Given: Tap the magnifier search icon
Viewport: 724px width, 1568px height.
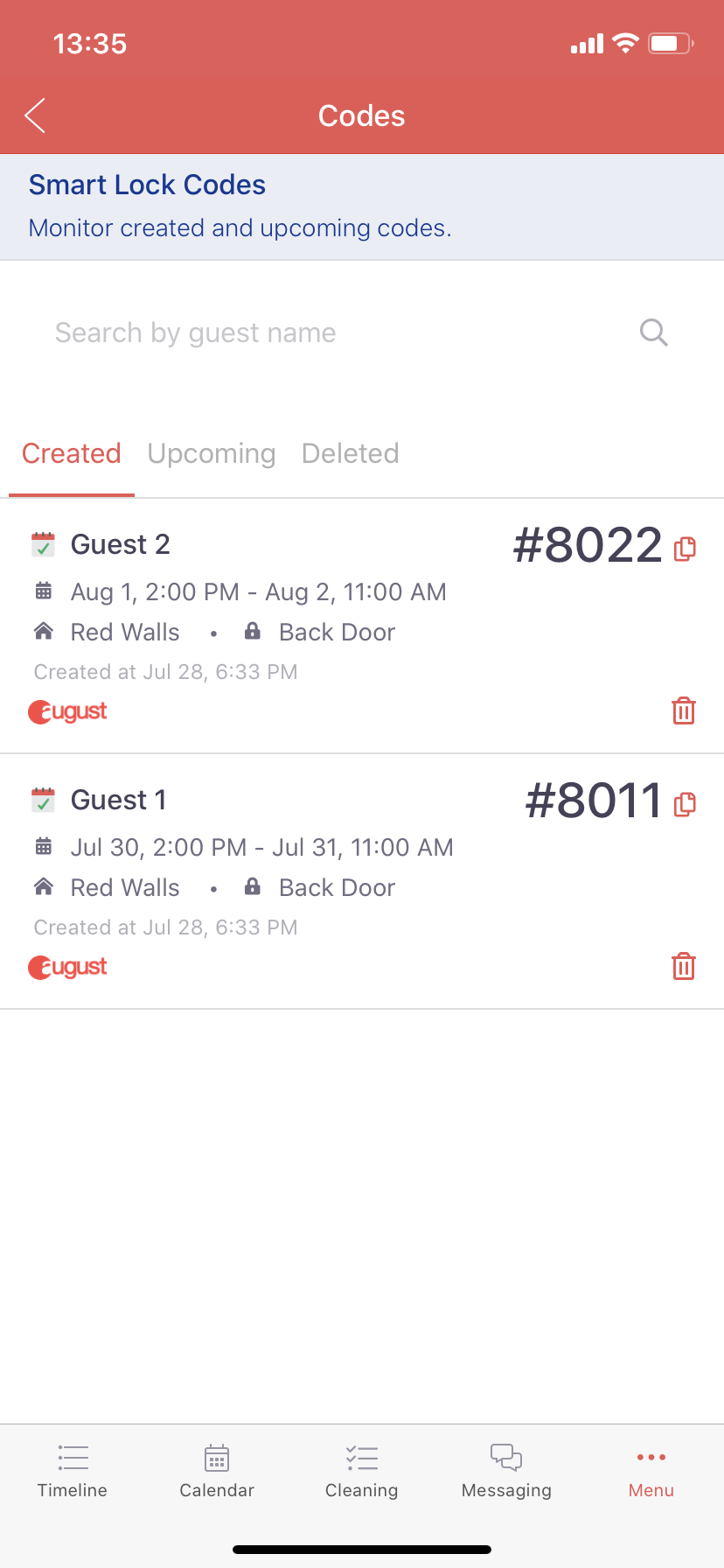Looking at the screenshot, I should [654, 332].
